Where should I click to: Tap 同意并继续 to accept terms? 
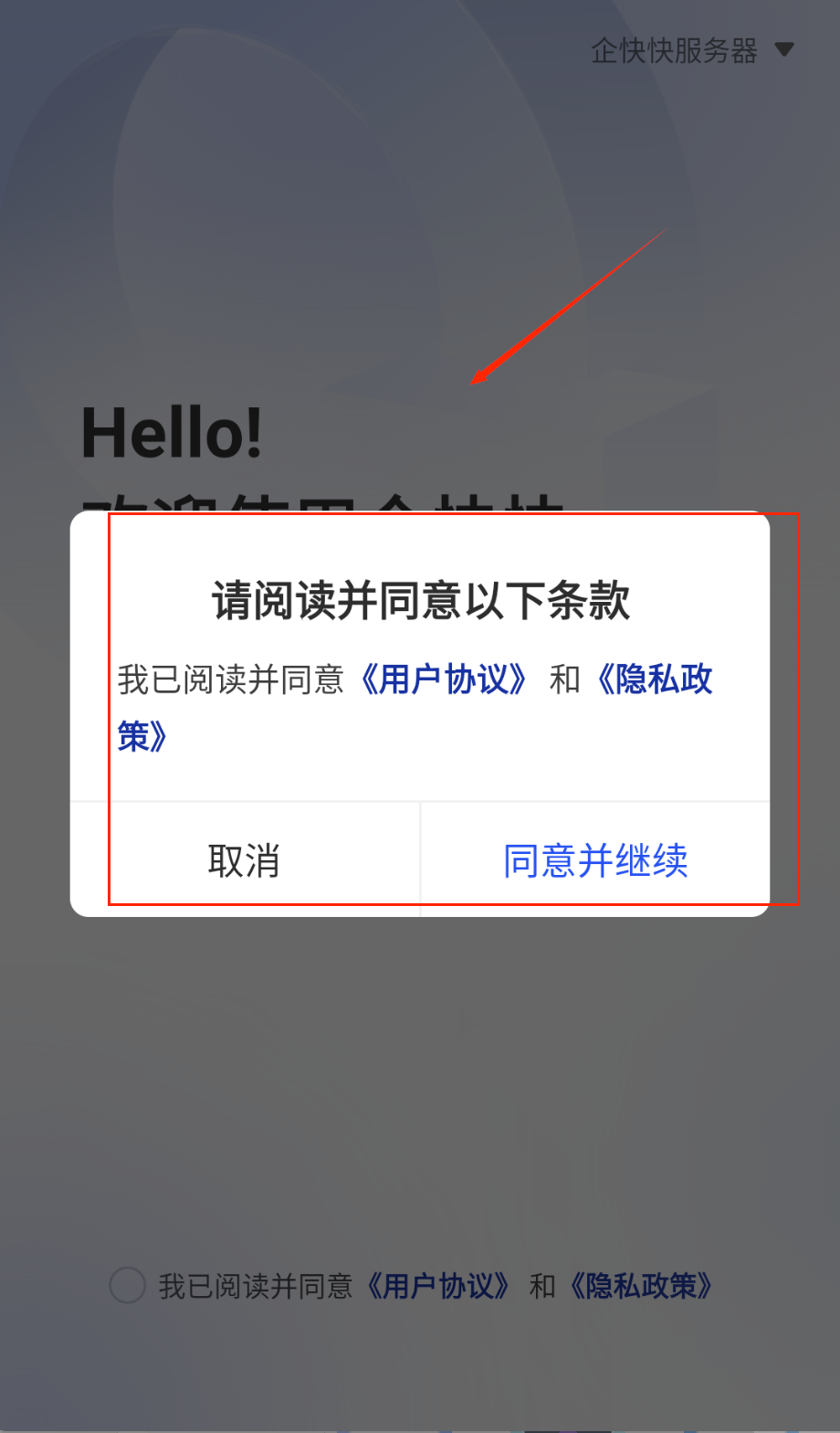click(595, 860)
